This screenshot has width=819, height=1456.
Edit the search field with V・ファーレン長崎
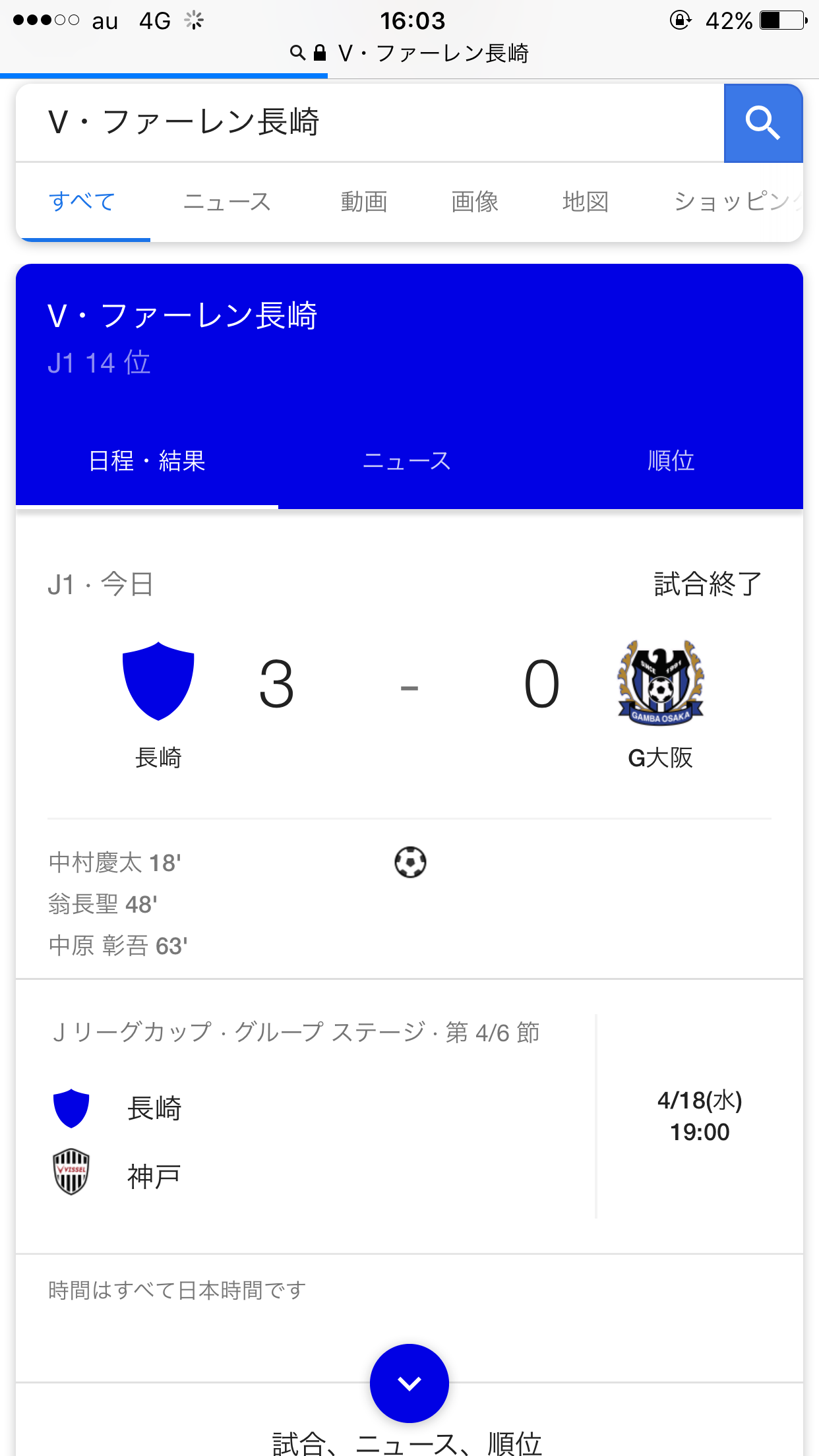pyautogui.click(x=369, y=123)
